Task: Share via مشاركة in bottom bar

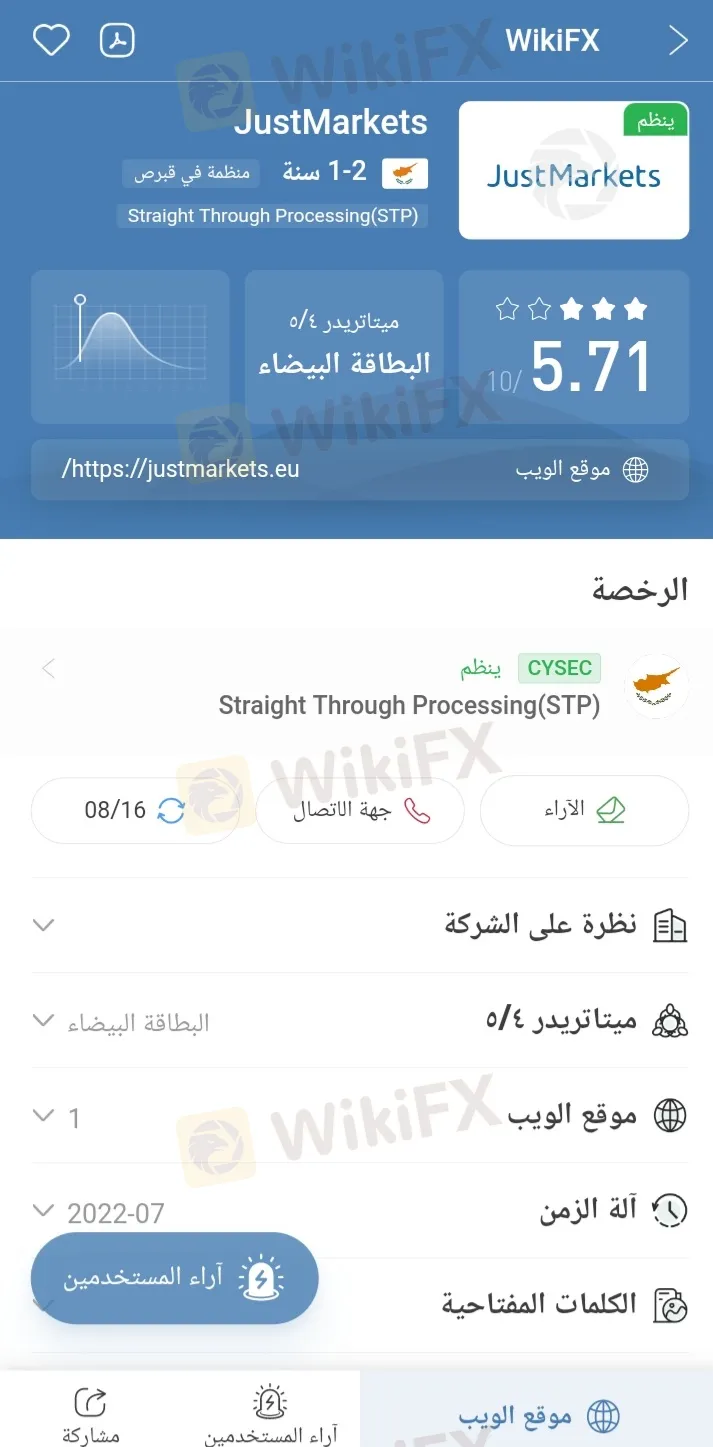Action: click(90, 1415)
